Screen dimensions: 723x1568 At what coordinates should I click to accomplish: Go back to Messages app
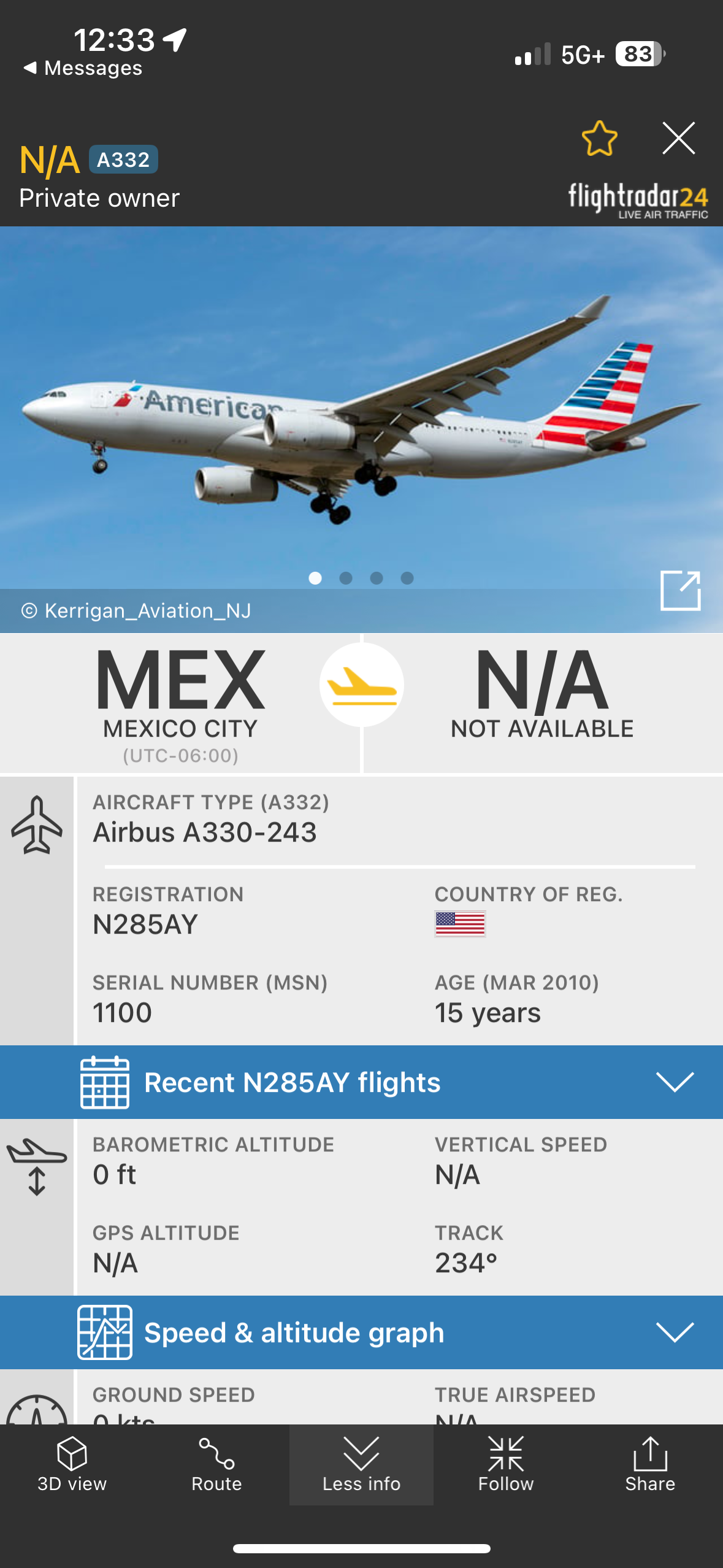83,68
